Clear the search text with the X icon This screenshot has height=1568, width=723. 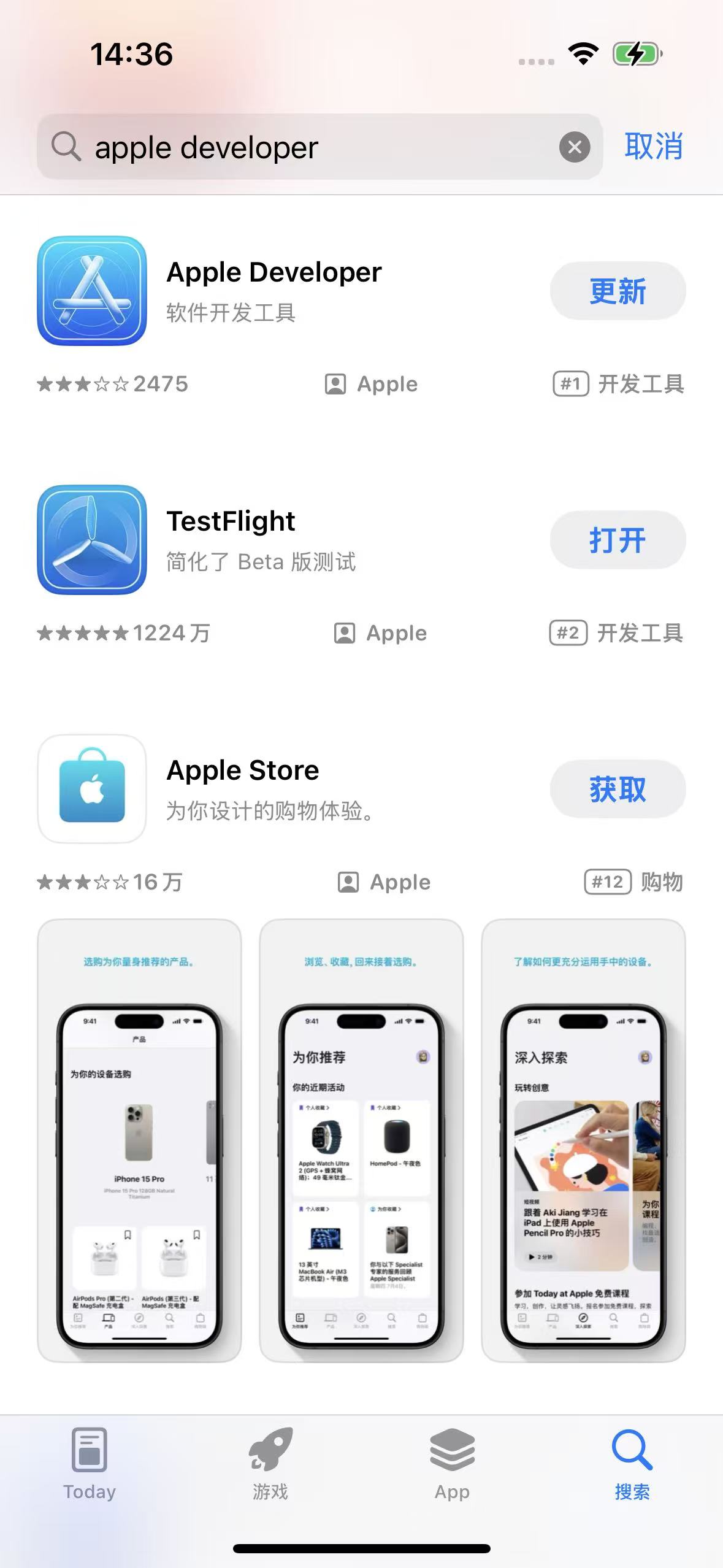point(575,147)
